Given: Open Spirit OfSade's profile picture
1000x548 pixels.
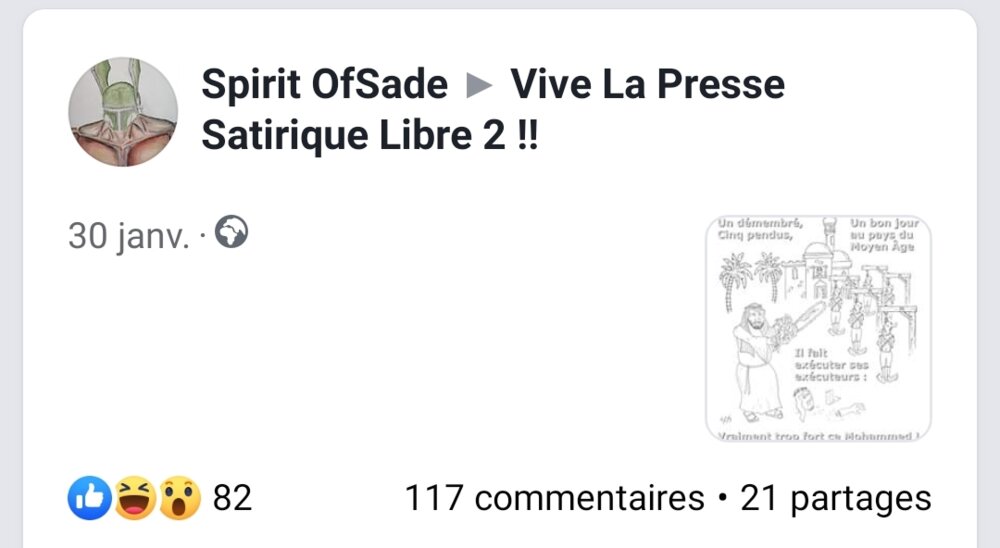Looking at the screenshot, I should click(x=123, y=111).
